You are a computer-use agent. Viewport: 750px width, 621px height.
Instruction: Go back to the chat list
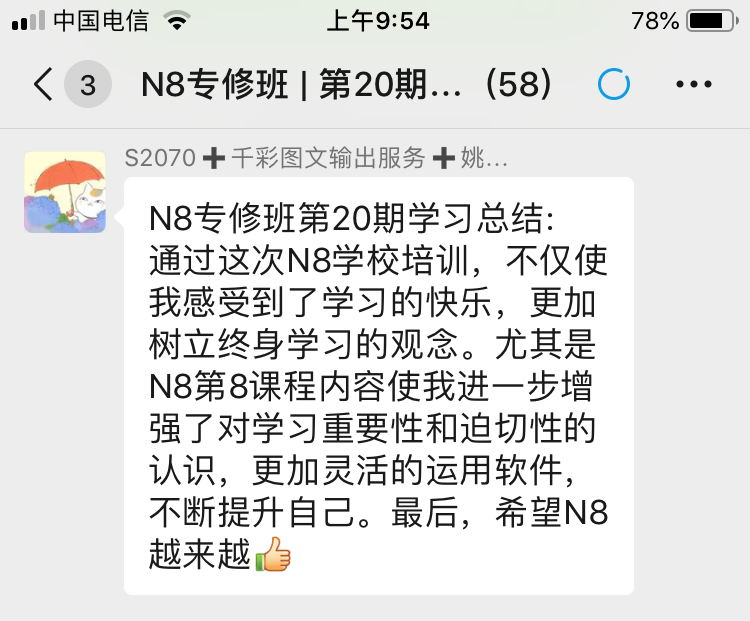pos(44,85)
